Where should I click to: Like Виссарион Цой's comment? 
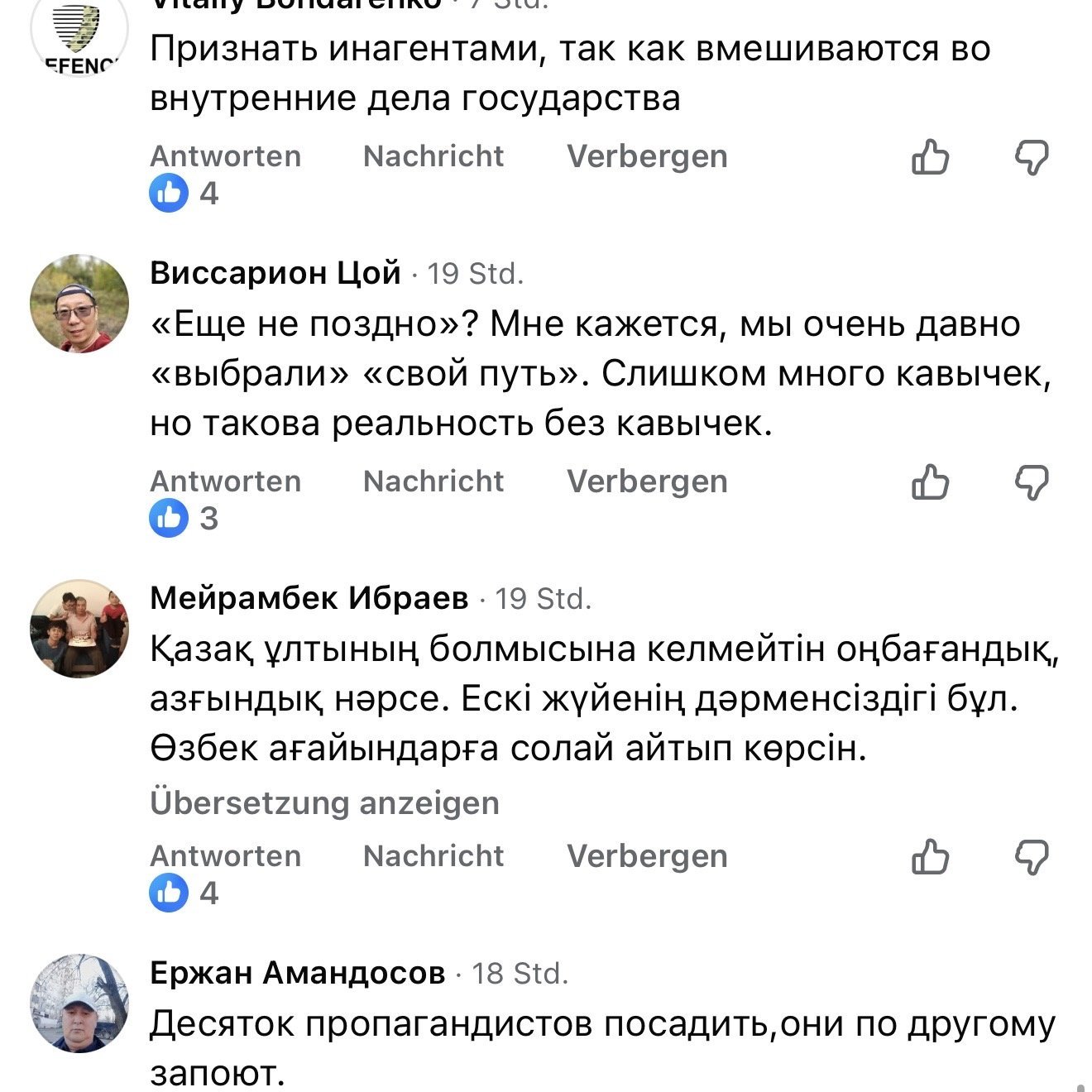(930, 482)
